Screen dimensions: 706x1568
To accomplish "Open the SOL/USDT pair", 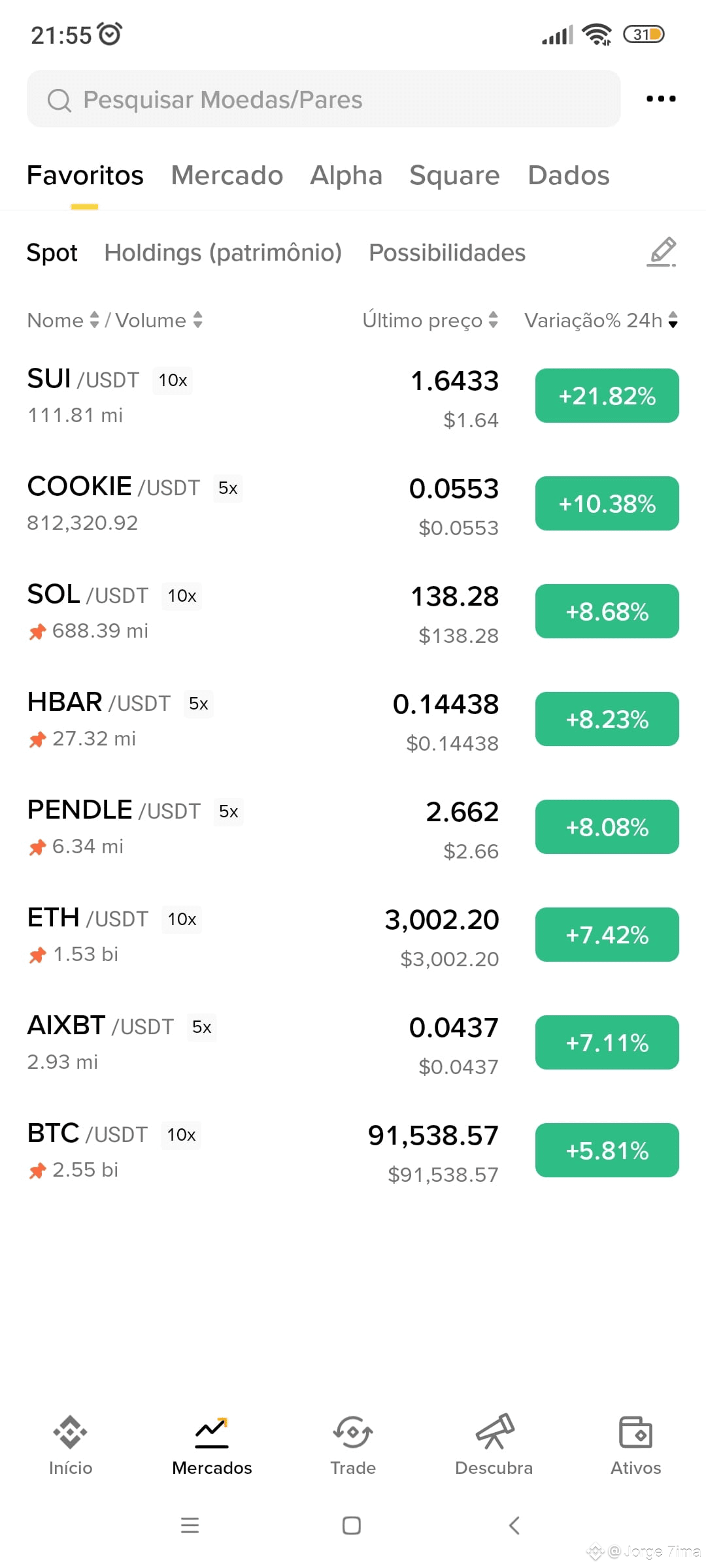I will click(x=353, y=612).
